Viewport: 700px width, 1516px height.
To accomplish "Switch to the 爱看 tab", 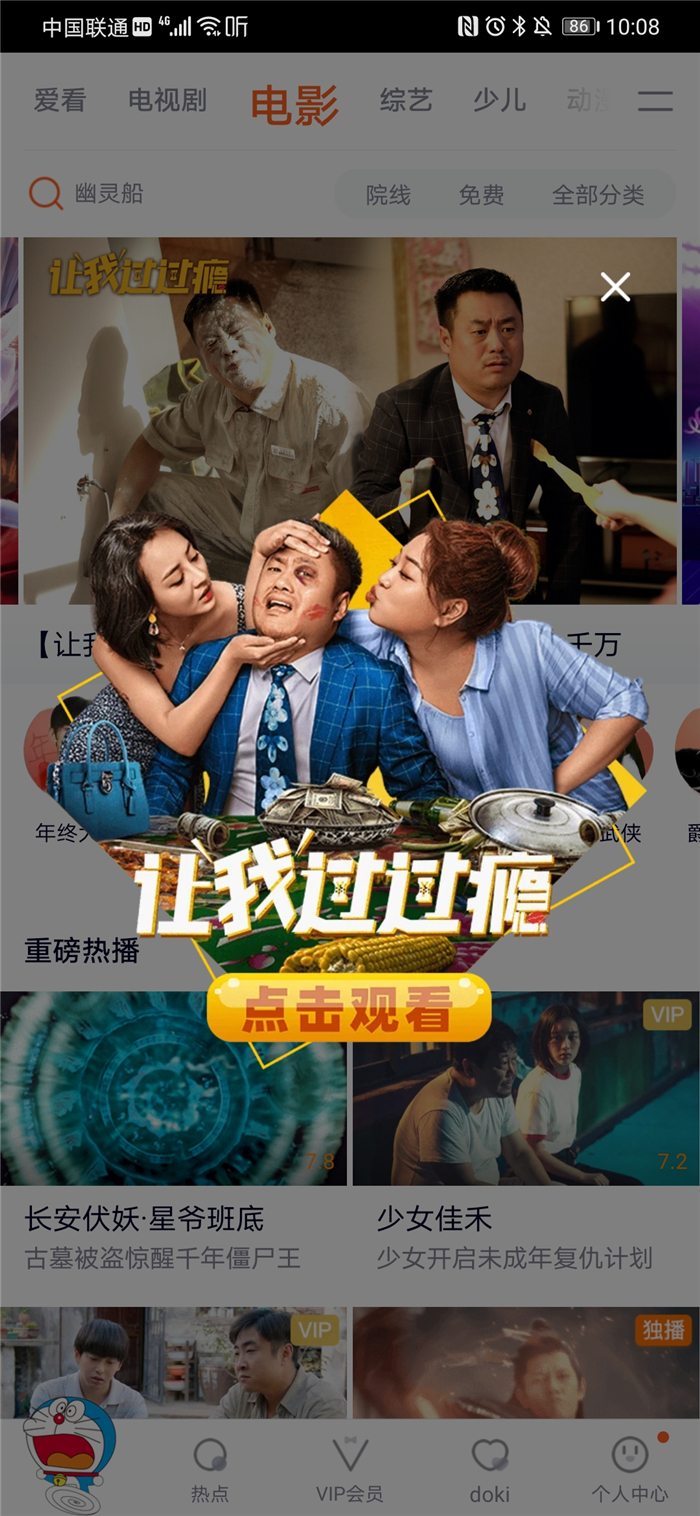I will (60, 101).
